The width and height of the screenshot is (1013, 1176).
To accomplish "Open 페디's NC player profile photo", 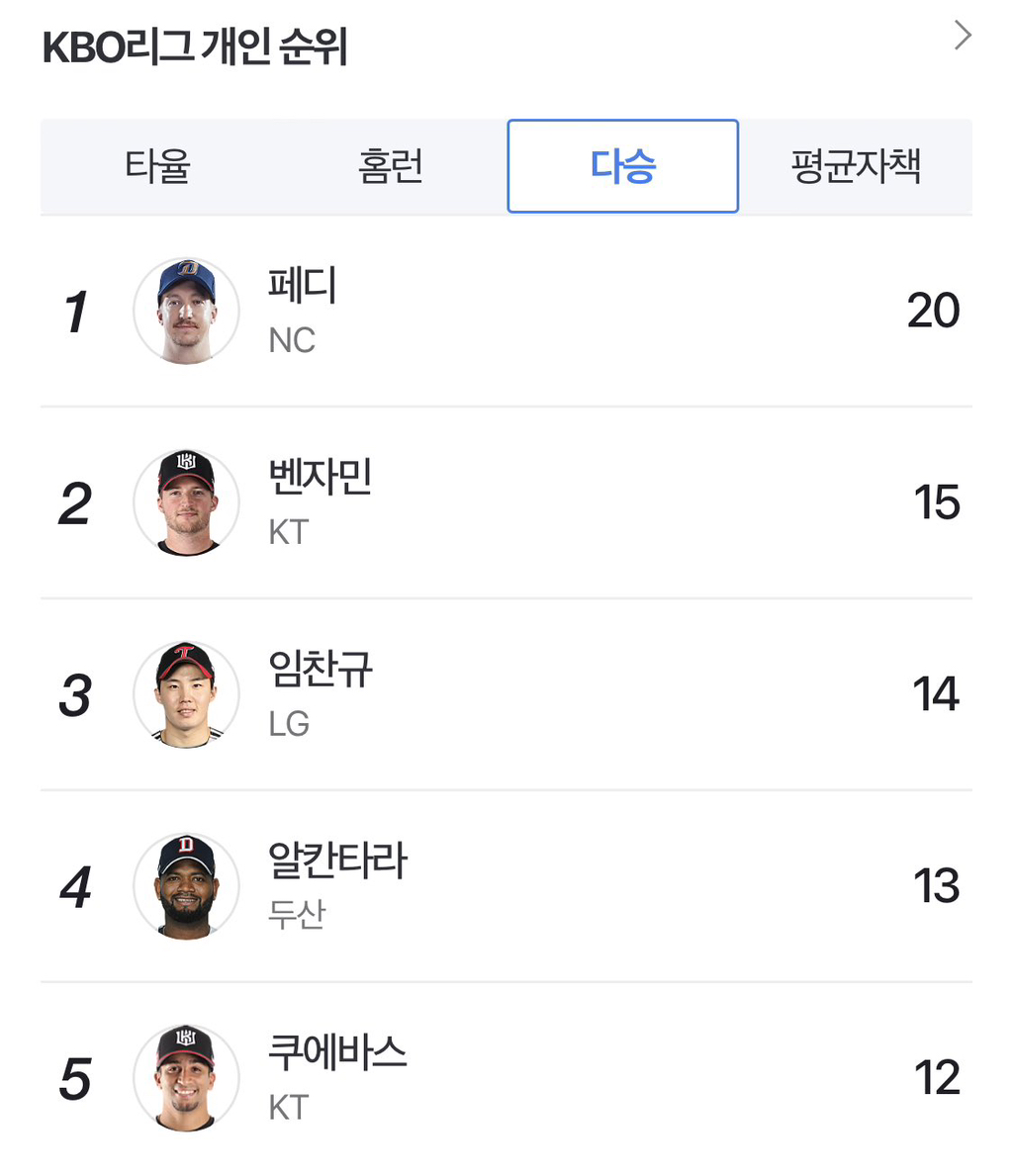I will click(x=185, y=310).
